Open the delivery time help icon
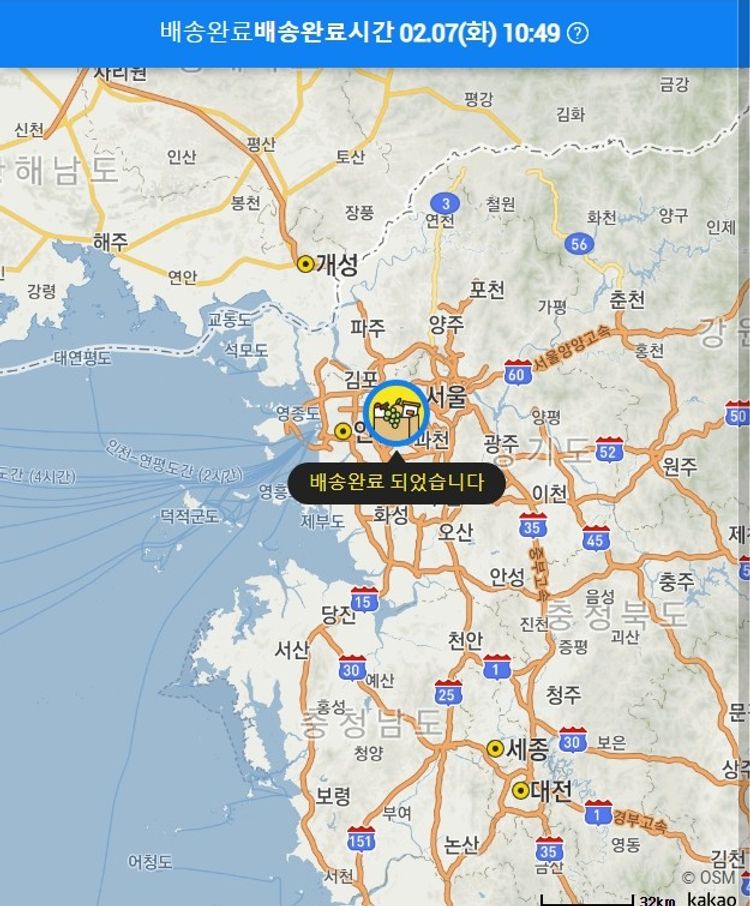Image resolution: width=750 pixels, height=906 pixels. click(x=578, y=33)
